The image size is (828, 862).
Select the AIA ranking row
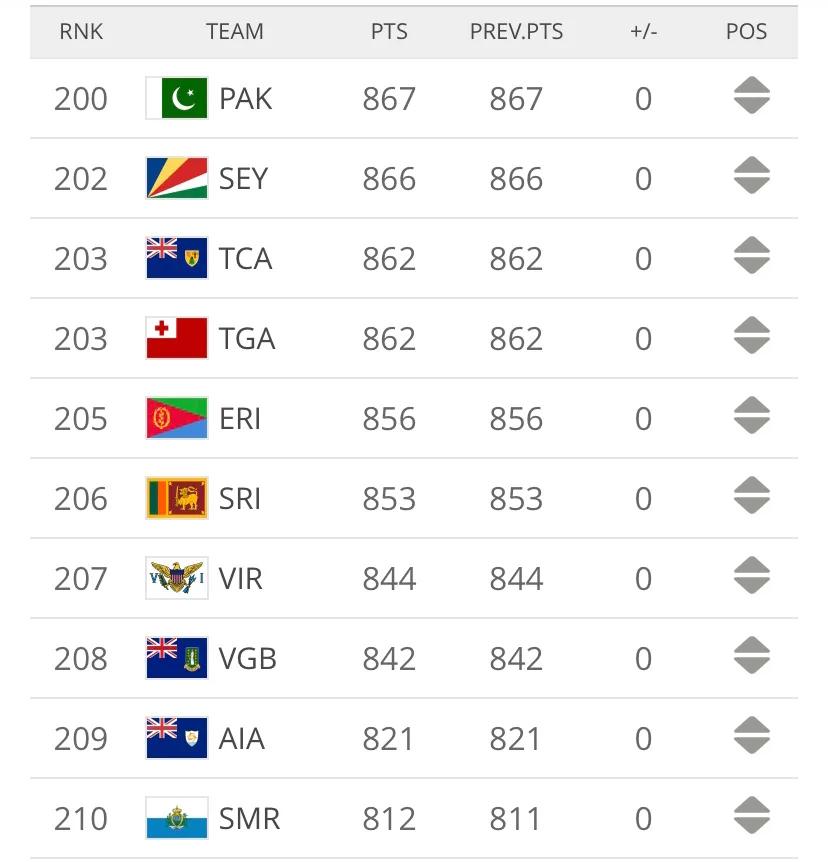[241, 739]
